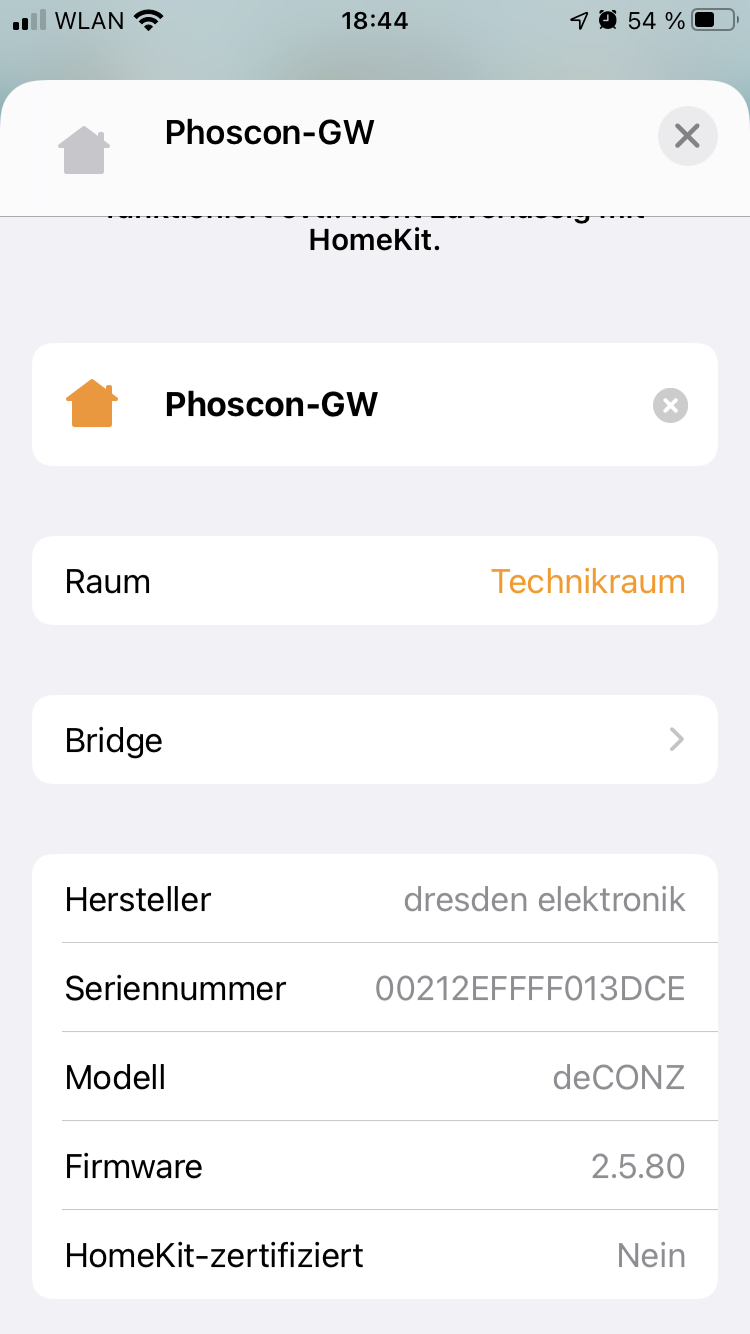750x1334 pixels.
Task: Close the Phoscon-GW accessory sheet
Action: [x=687, y=135]
